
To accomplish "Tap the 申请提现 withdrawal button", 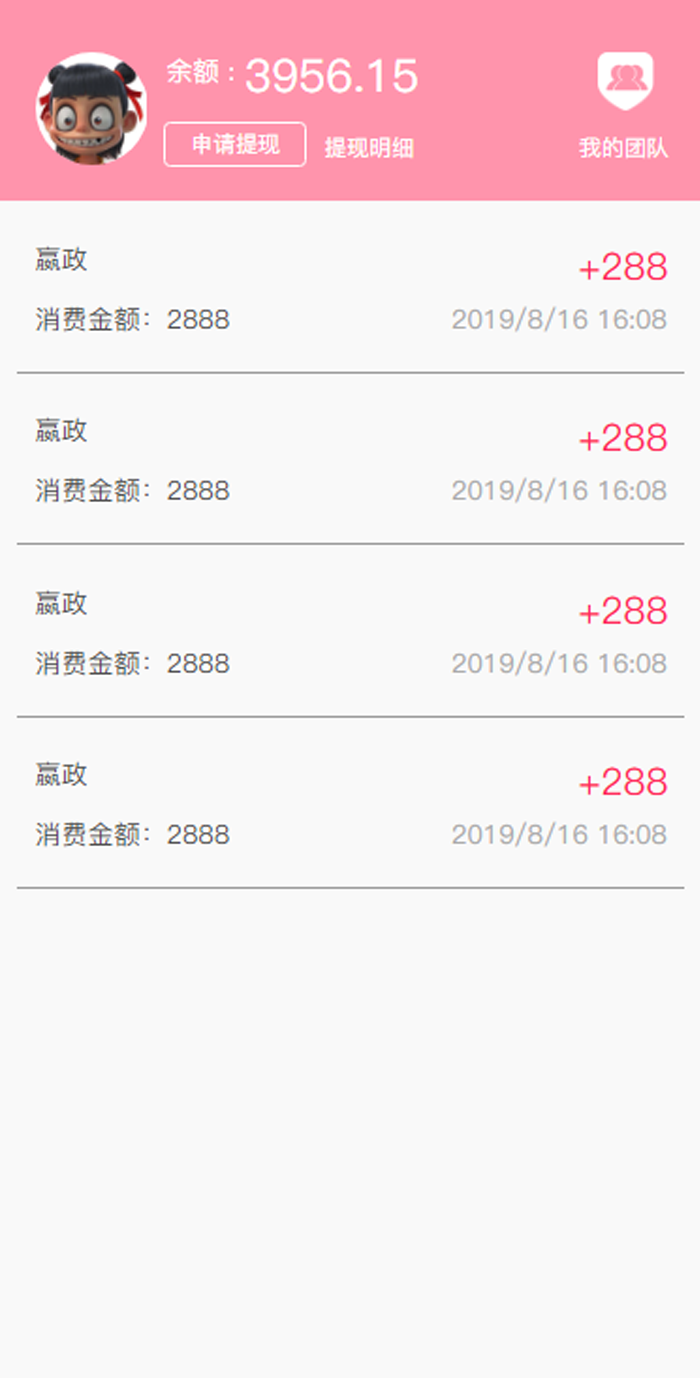I will coord(235,145).
